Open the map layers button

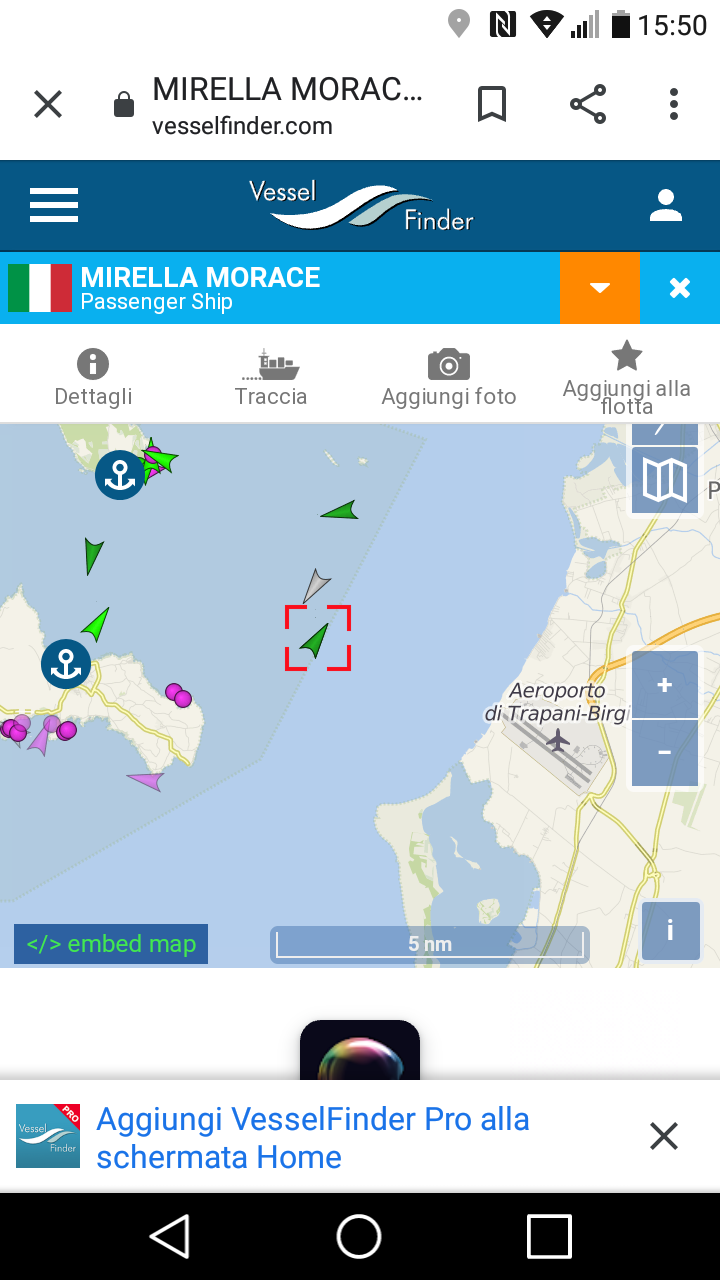click(x=665, y=481)
